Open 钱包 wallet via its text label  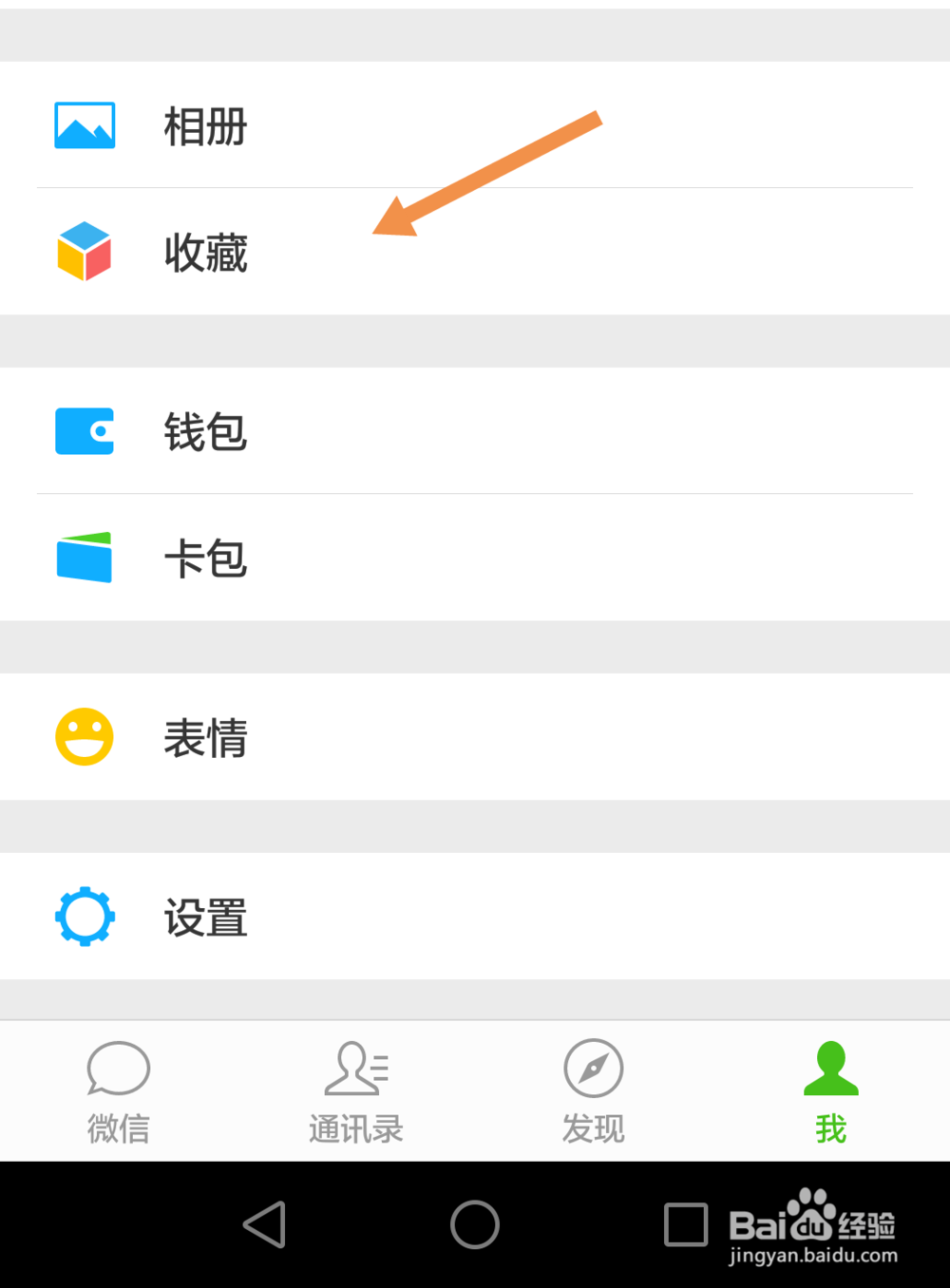tap(205, 432)
